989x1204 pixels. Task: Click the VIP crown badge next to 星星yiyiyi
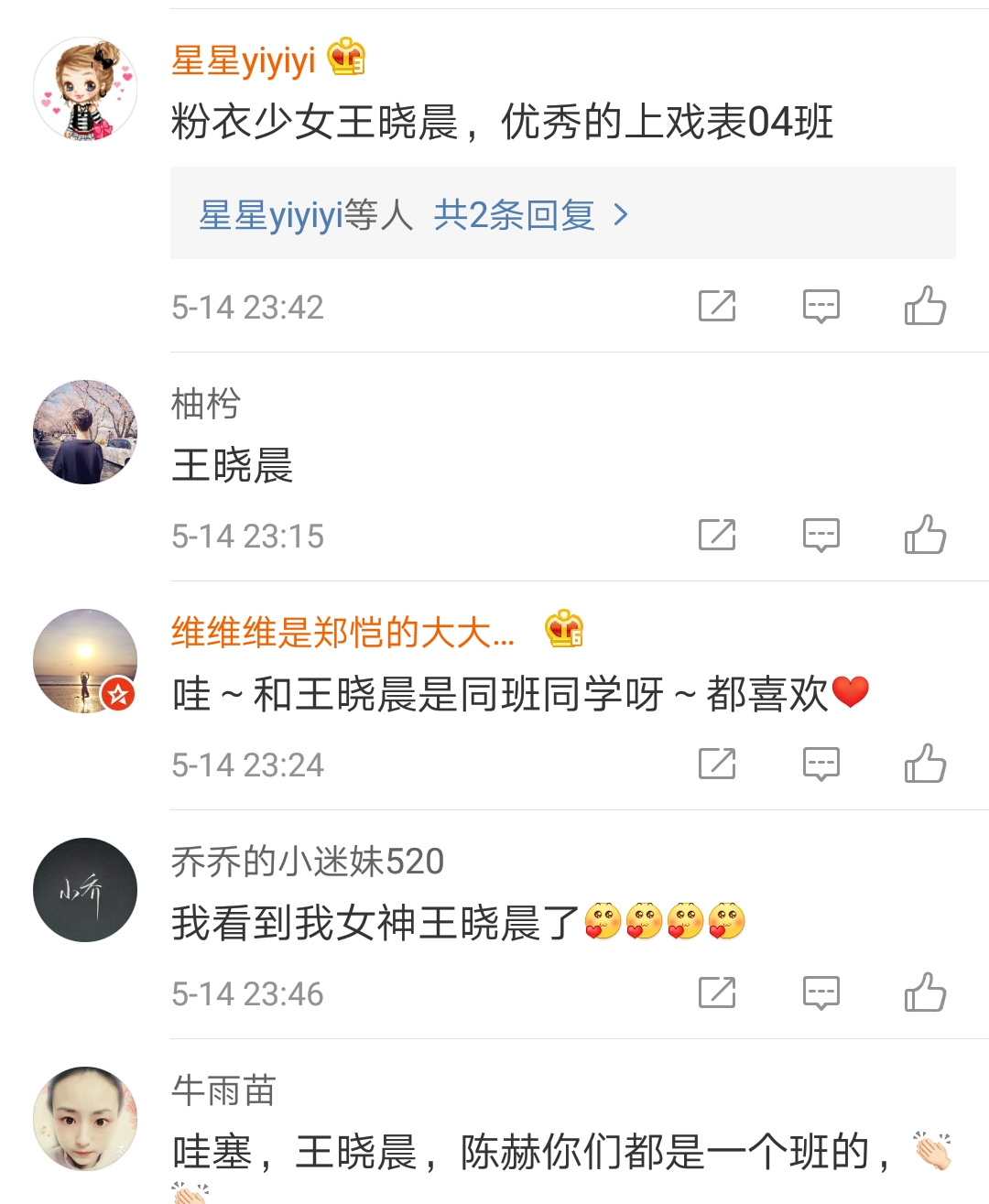344,57
